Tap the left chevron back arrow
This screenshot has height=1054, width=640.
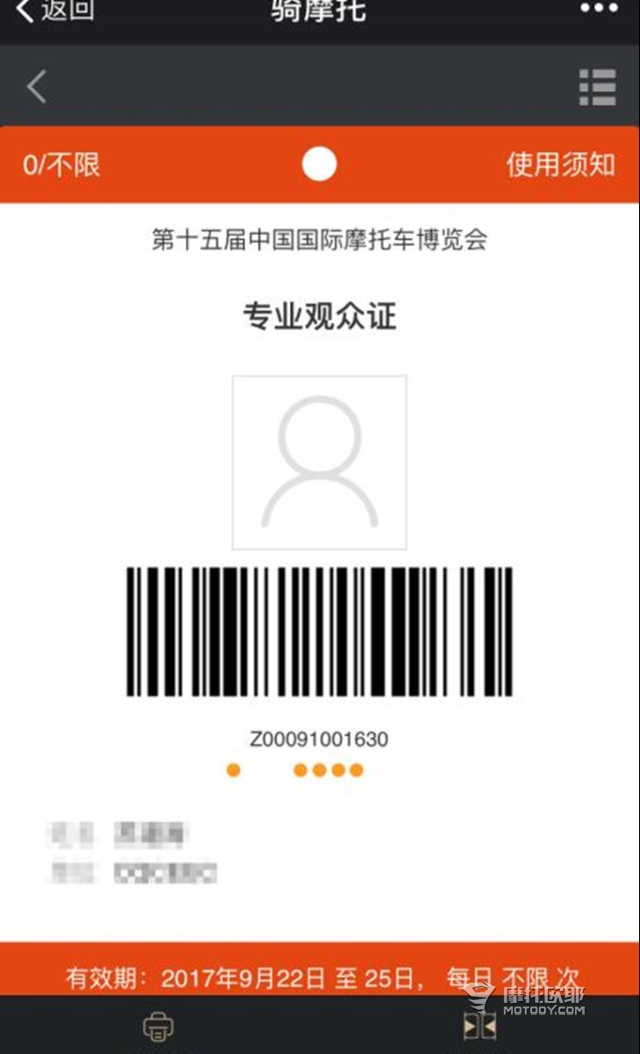click(37, 88)
